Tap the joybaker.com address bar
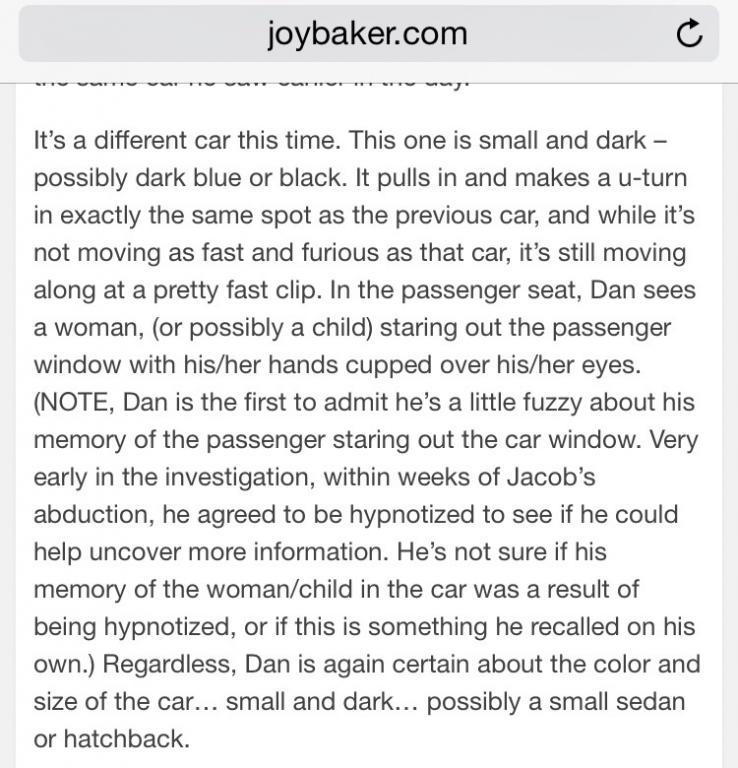 pos(367,35)
